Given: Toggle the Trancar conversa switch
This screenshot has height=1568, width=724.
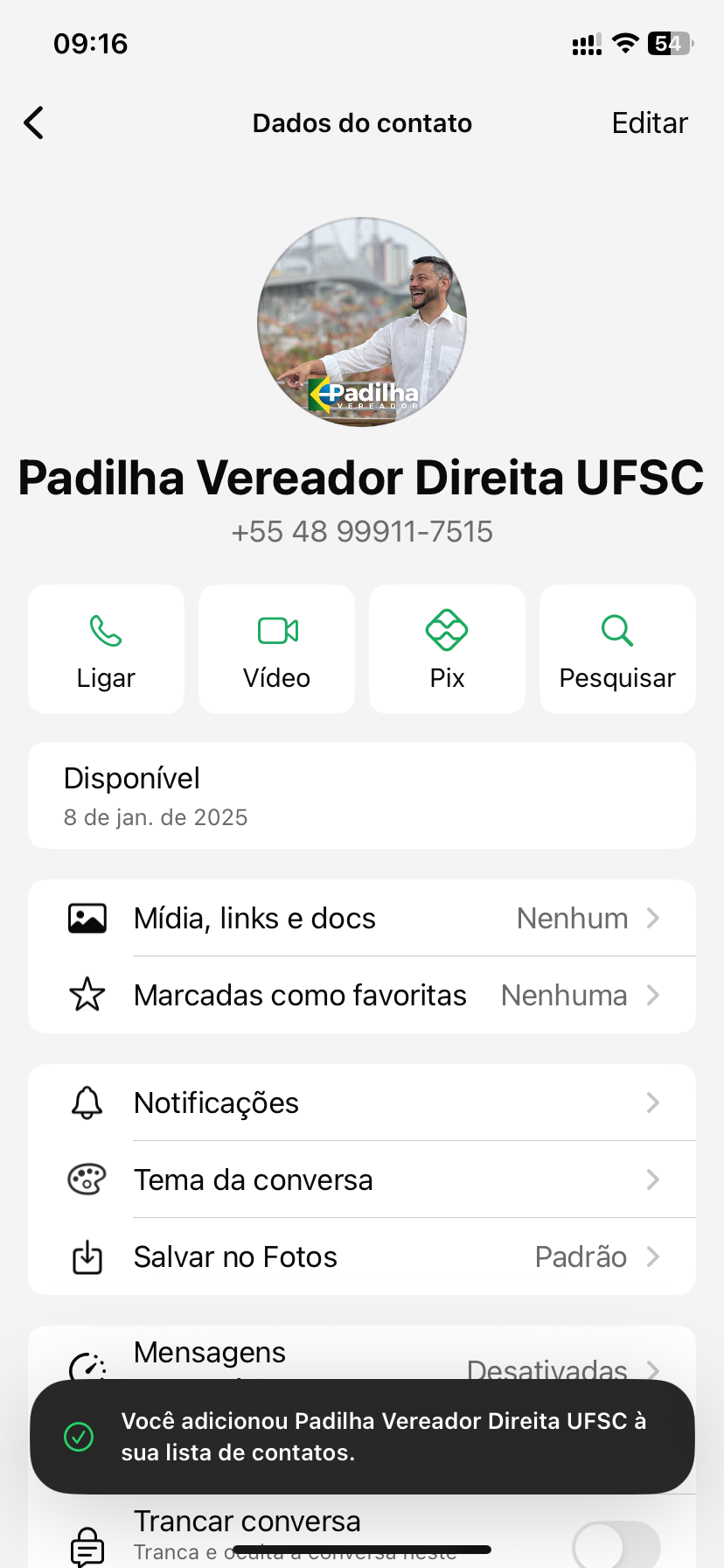Looking at the screenshot, I should coord(616,1545).
